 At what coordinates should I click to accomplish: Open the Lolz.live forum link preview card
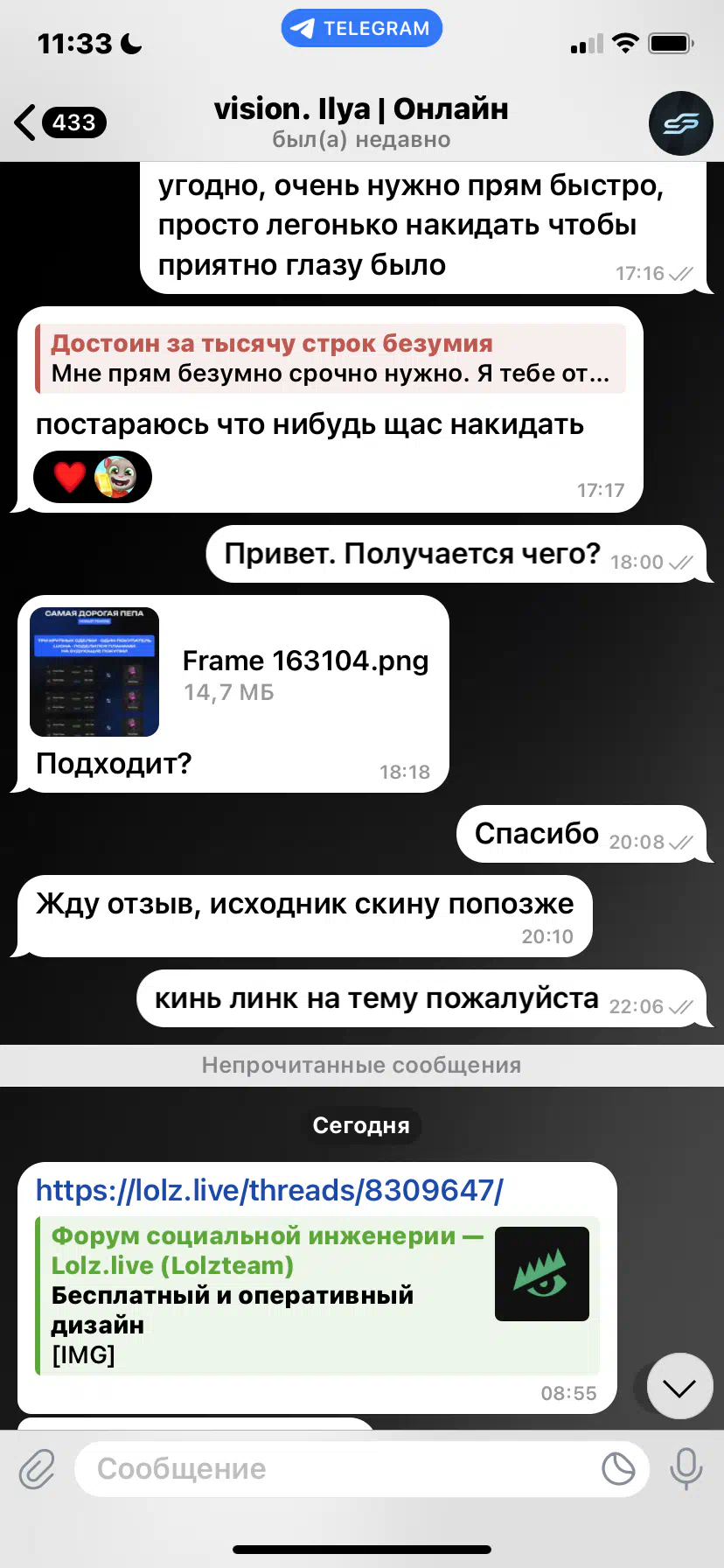click(x=317, y=1295)
